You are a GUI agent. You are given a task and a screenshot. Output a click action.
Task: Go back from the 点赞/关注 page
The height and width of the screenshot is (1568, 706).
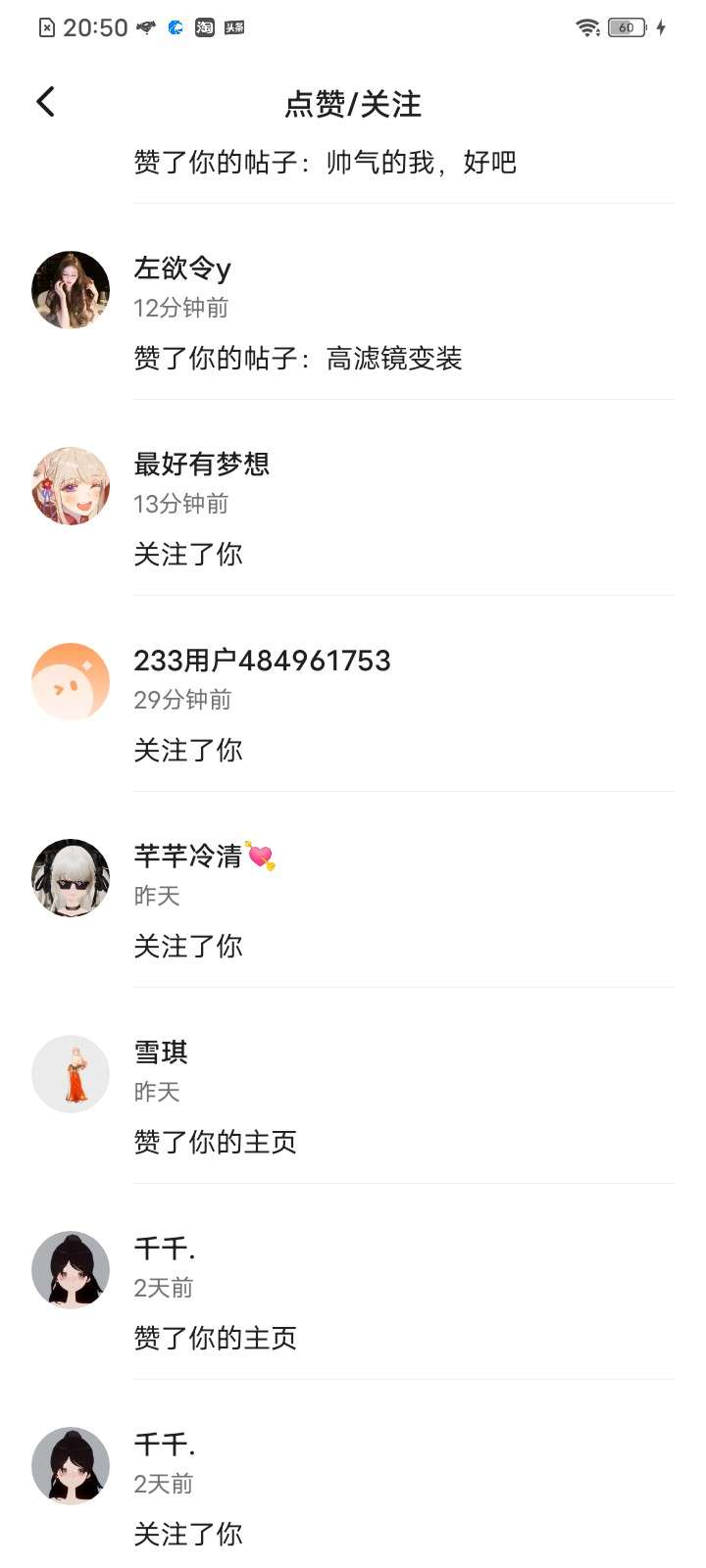point(46,102)
